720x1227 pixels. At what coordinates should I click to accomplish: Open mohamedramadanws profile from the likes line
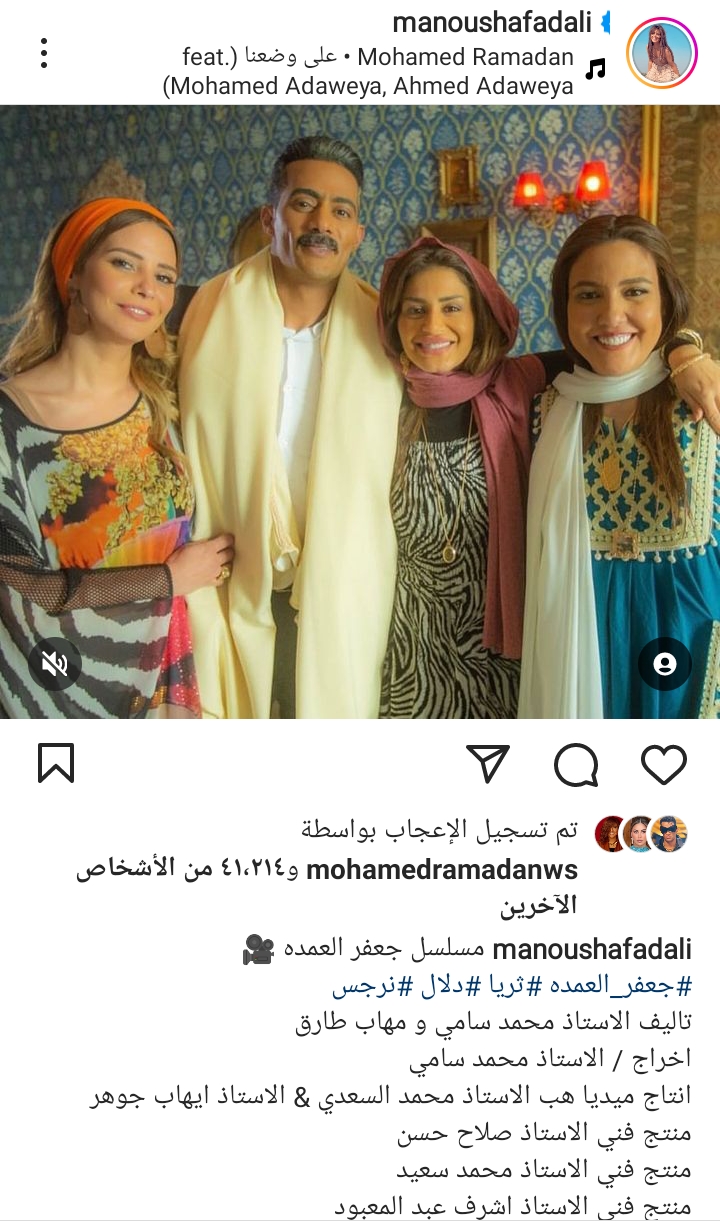(x=441, y=869)
